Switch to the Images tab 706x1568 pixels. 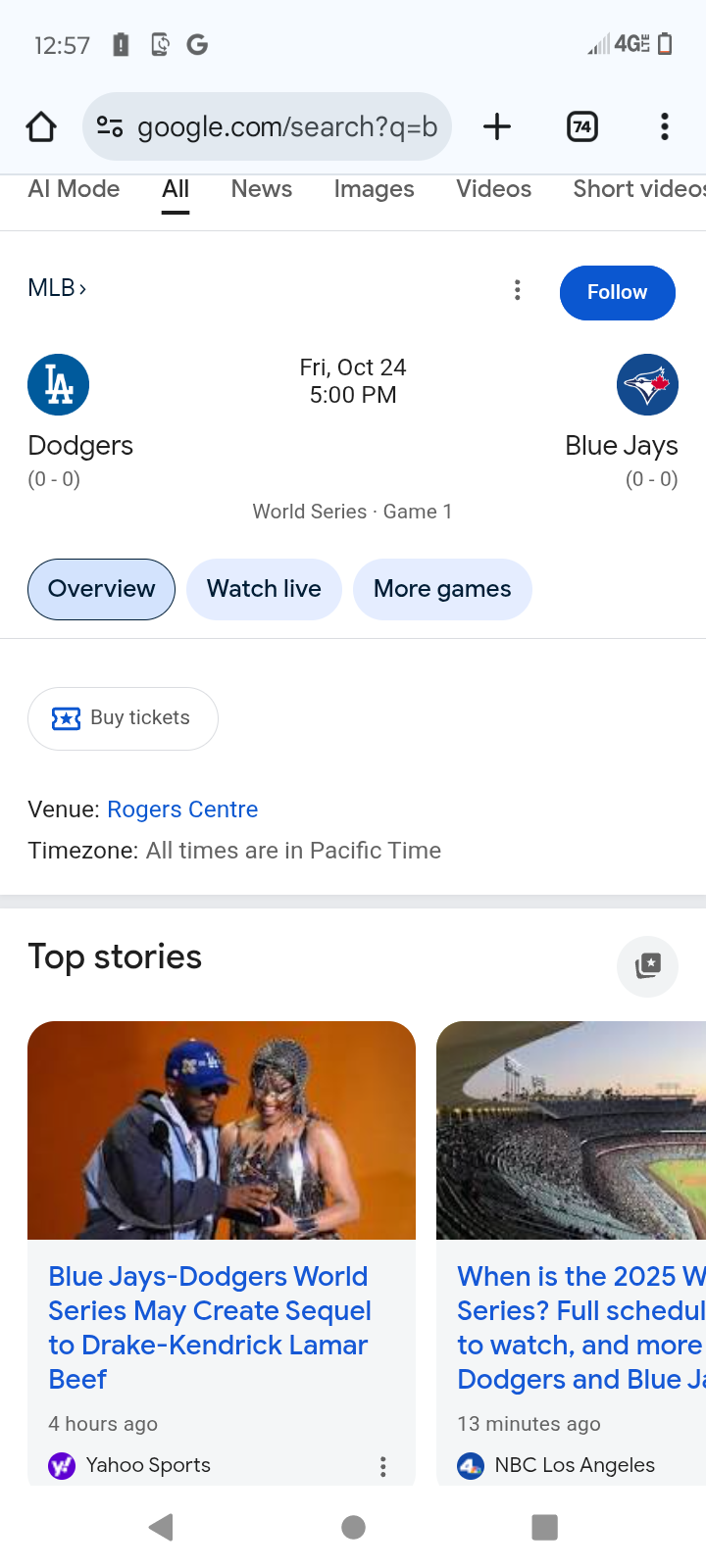(374, 189)
